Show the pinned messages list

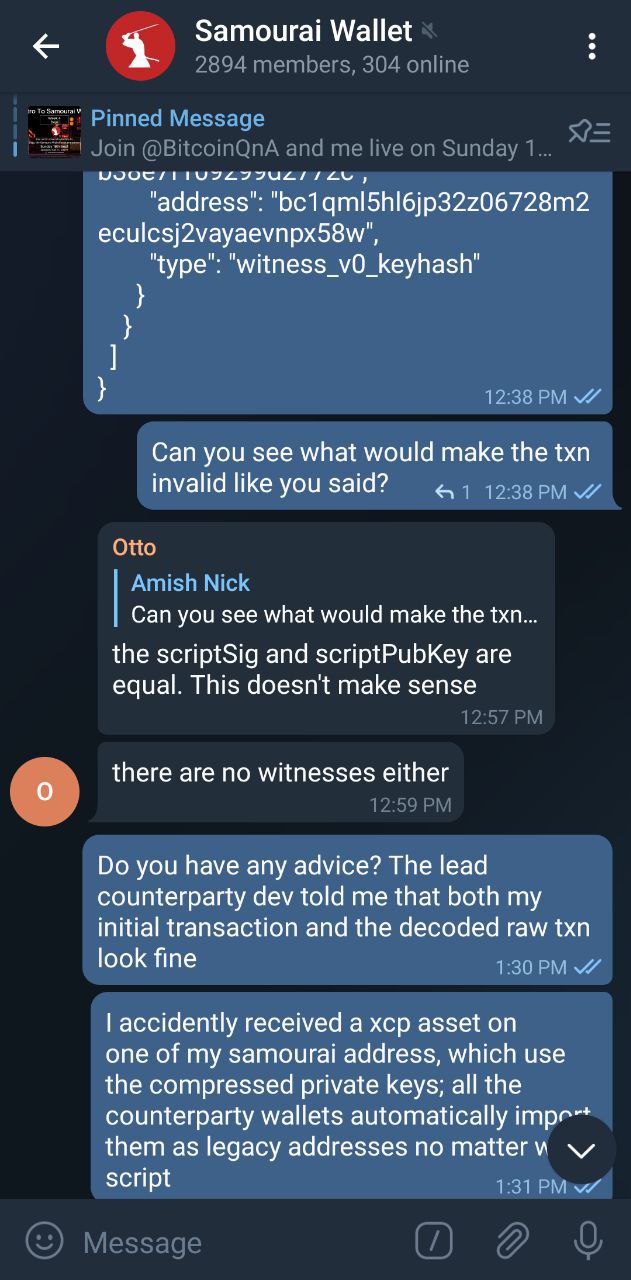click(589, 132)
